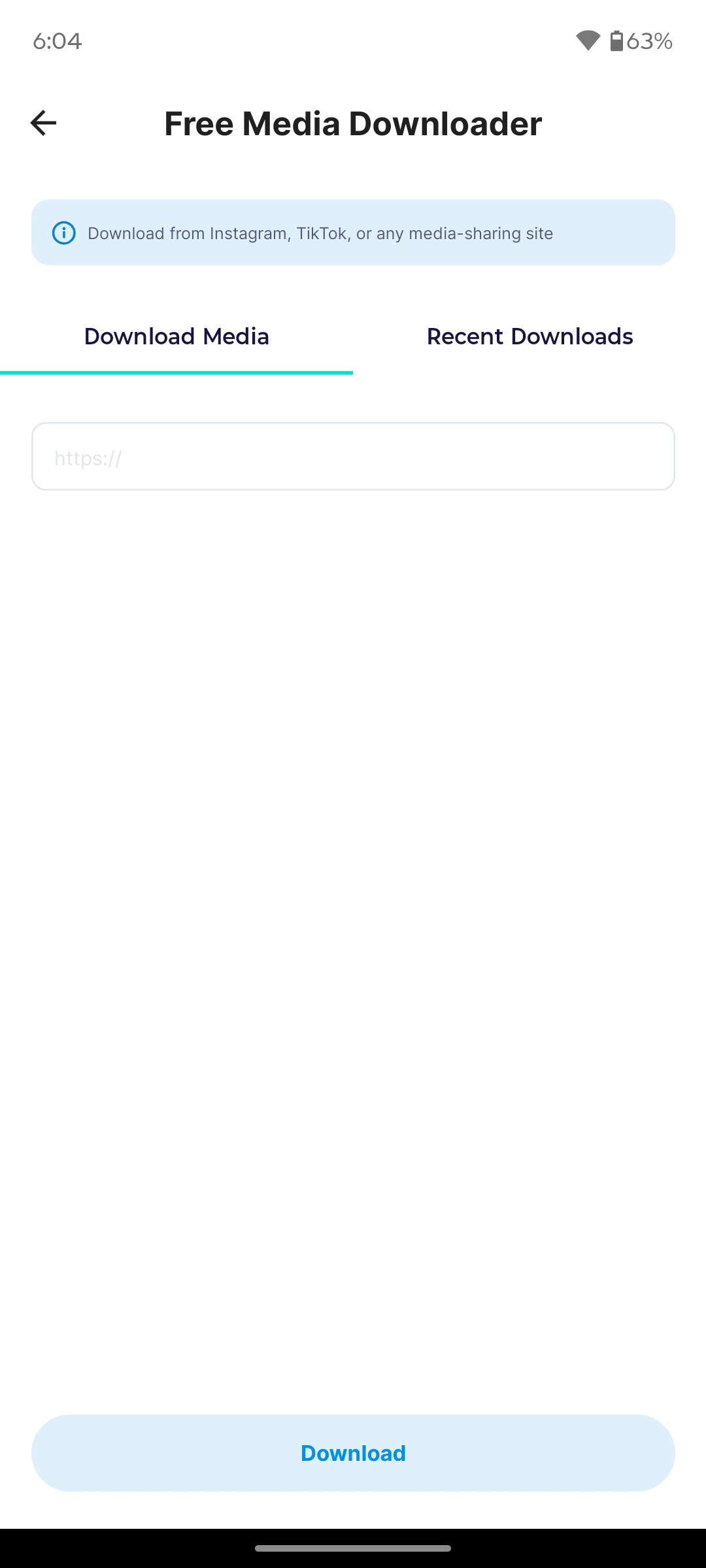Switch to the Recent Downloads tab
This screenshot has width=706, height=1568.
[x=529, y=336]
